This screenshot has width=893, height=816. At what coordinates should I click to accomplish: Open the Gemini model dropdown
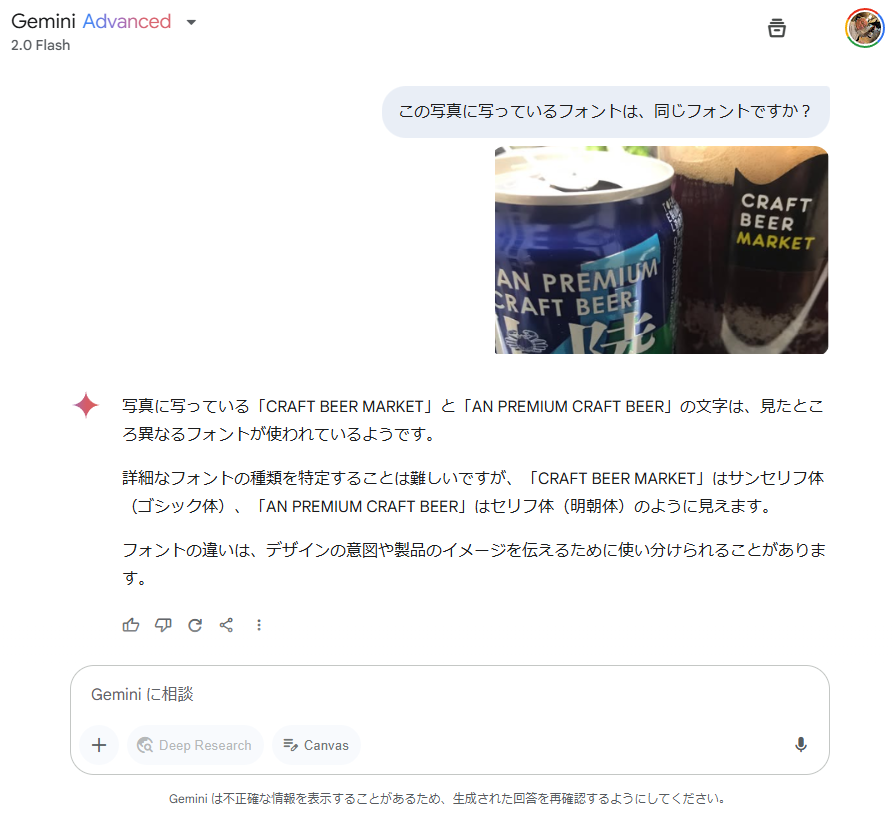click(191, 22)
